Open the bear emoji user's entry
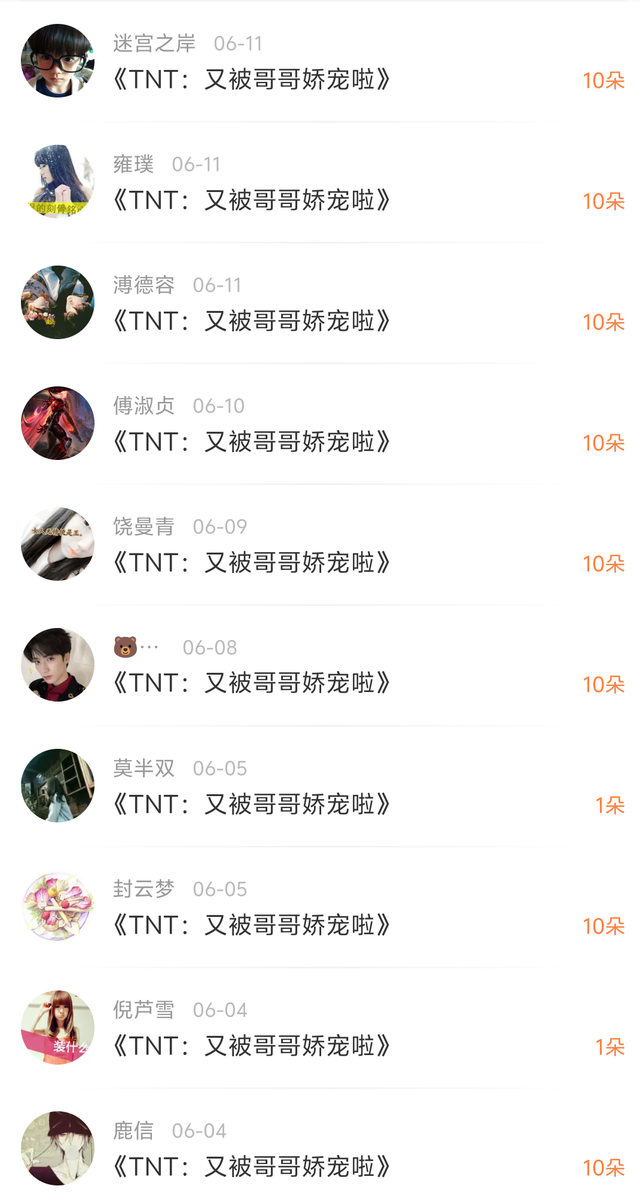This screenshot has height=1201, width=640. click(x=320, y=666)
